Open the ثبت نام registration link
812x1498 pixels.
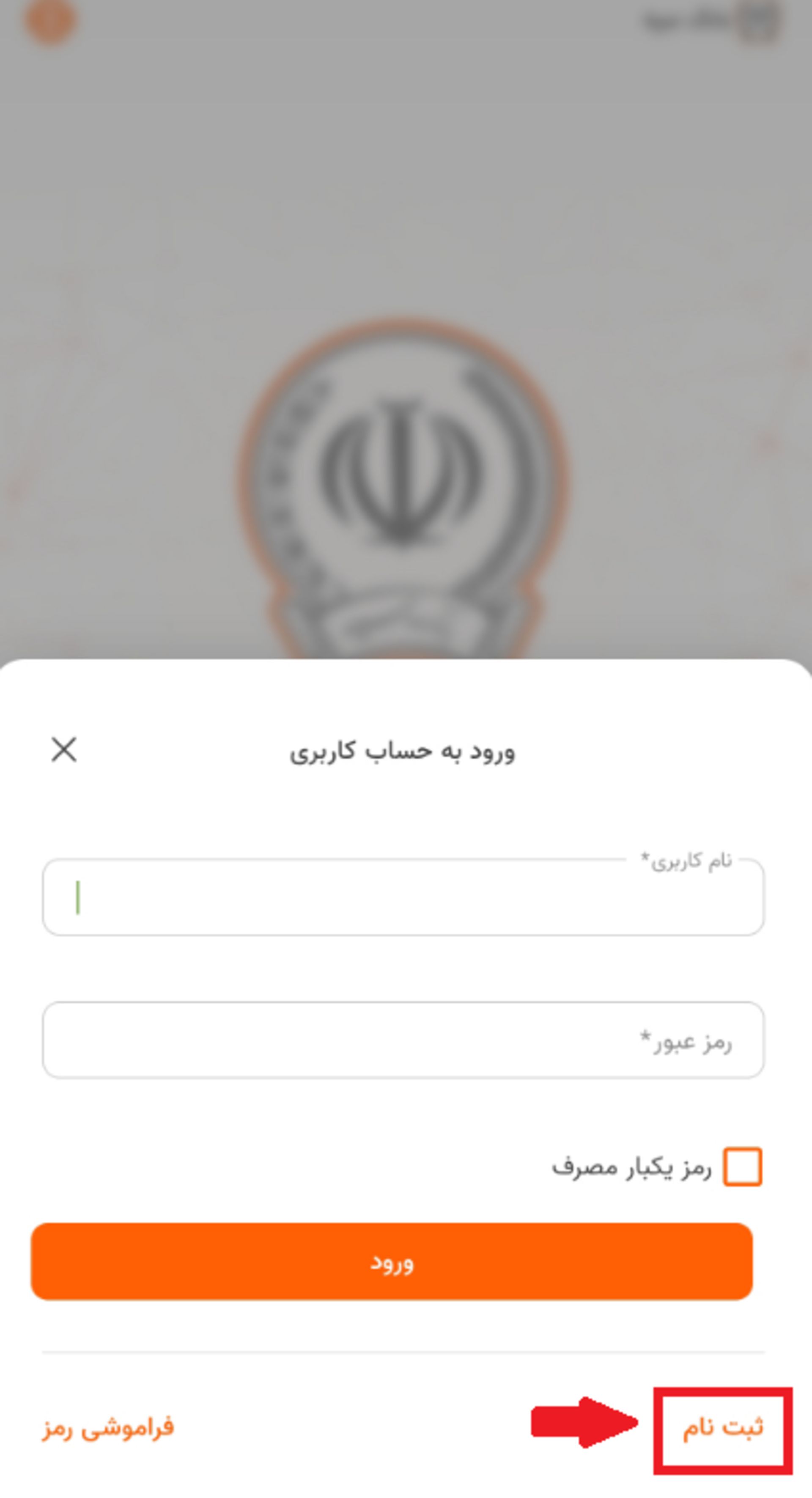(723, 1428)
